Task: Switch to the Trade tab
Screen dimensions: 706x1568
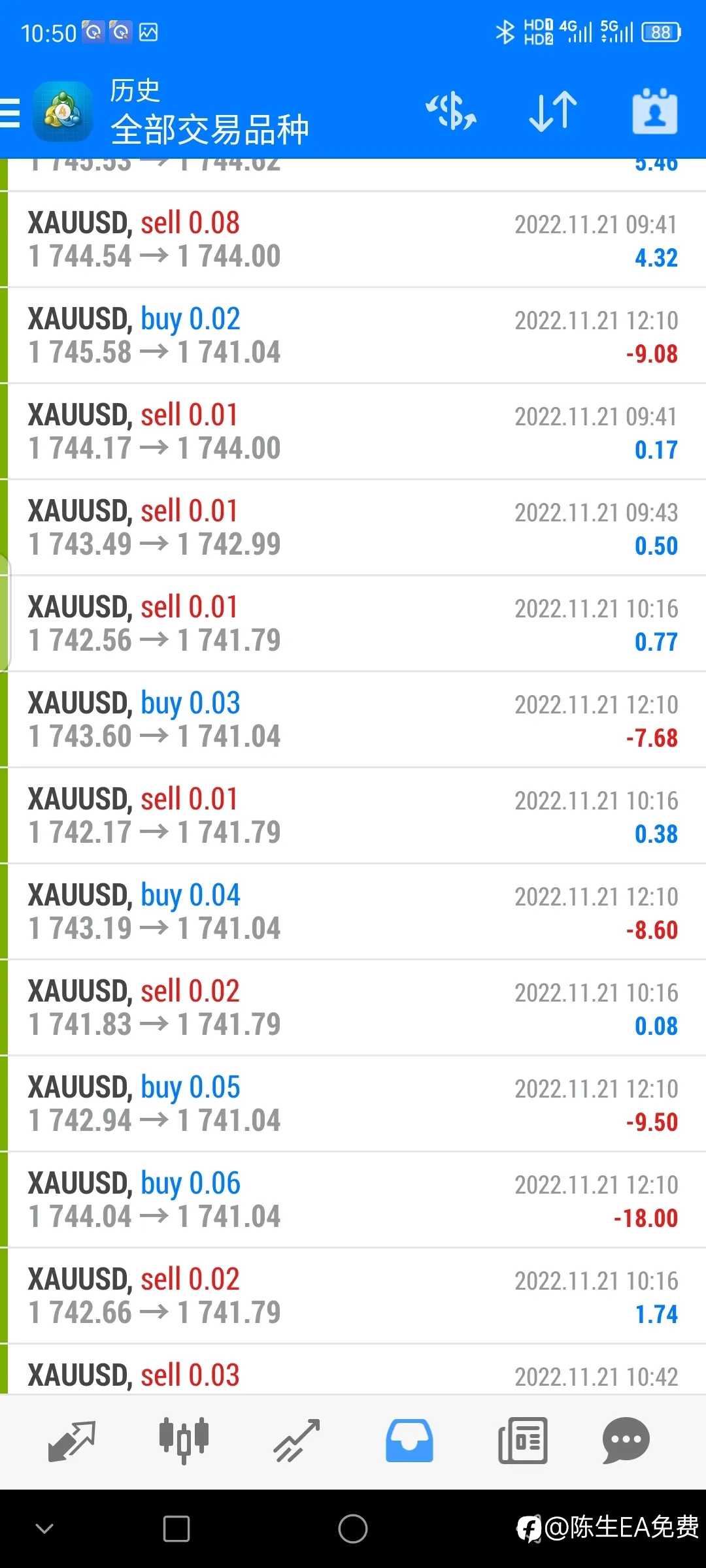Action: tap(297, 1441)
